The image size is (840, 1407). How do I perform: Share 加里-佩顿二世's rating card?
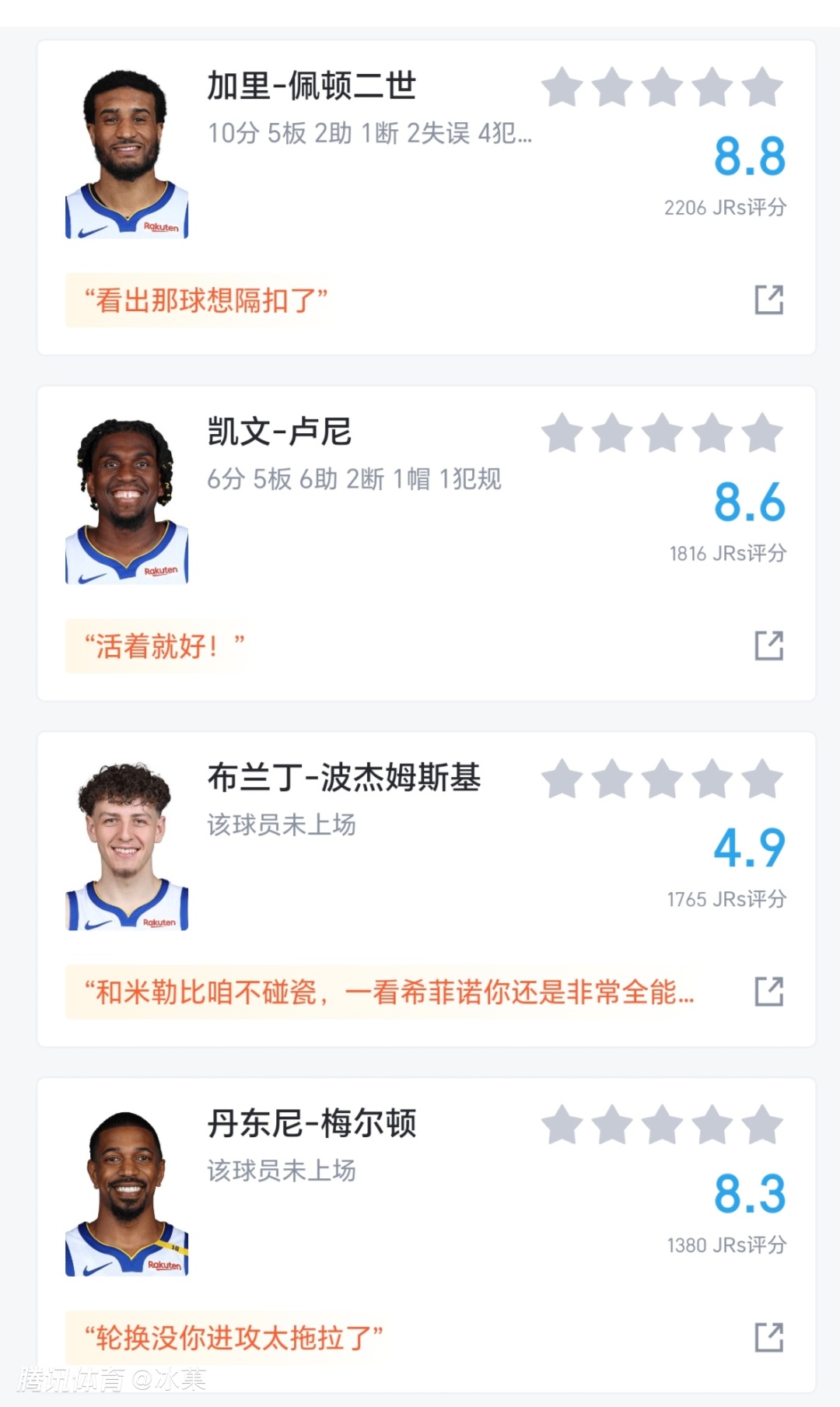pyautogui.click(x=768, y=299)
